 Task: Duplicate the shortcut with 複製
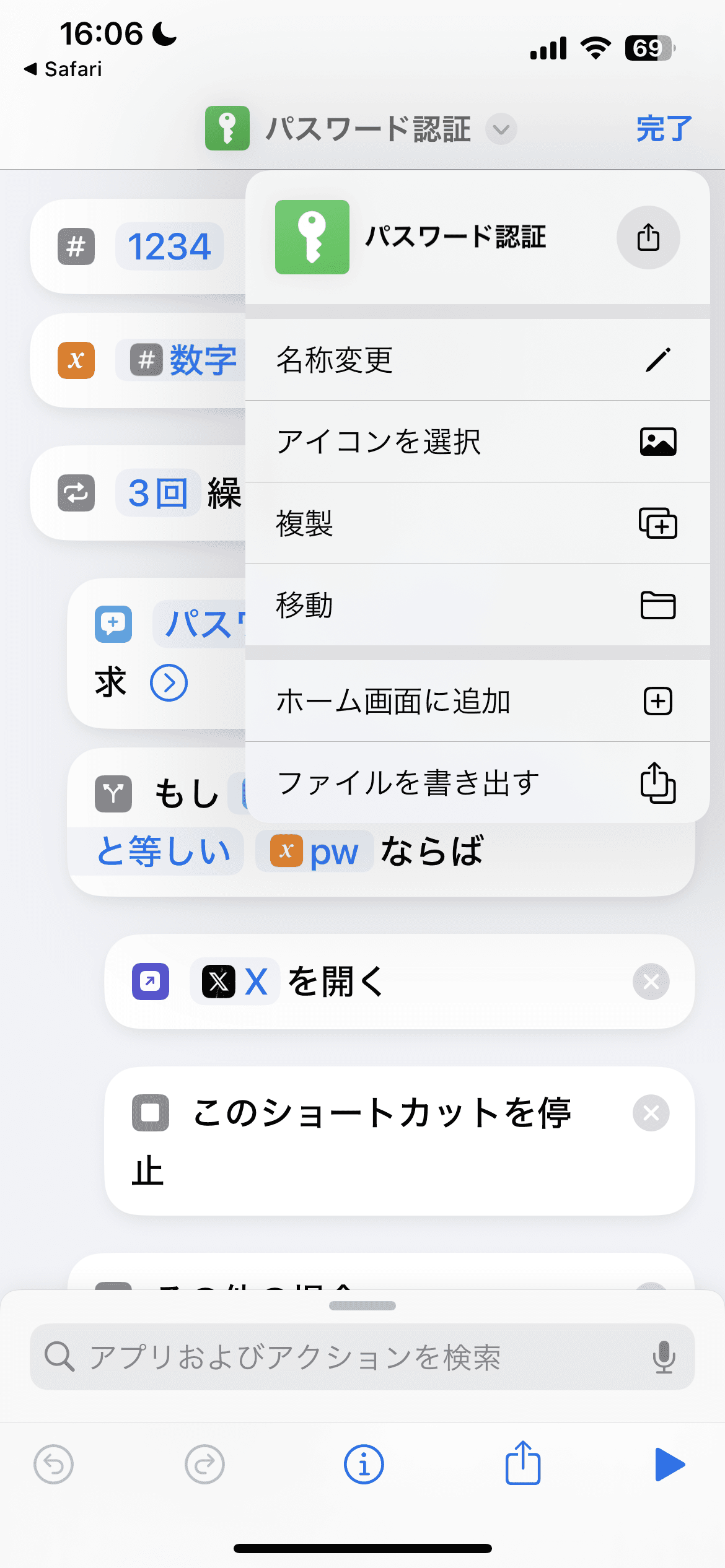477,523
